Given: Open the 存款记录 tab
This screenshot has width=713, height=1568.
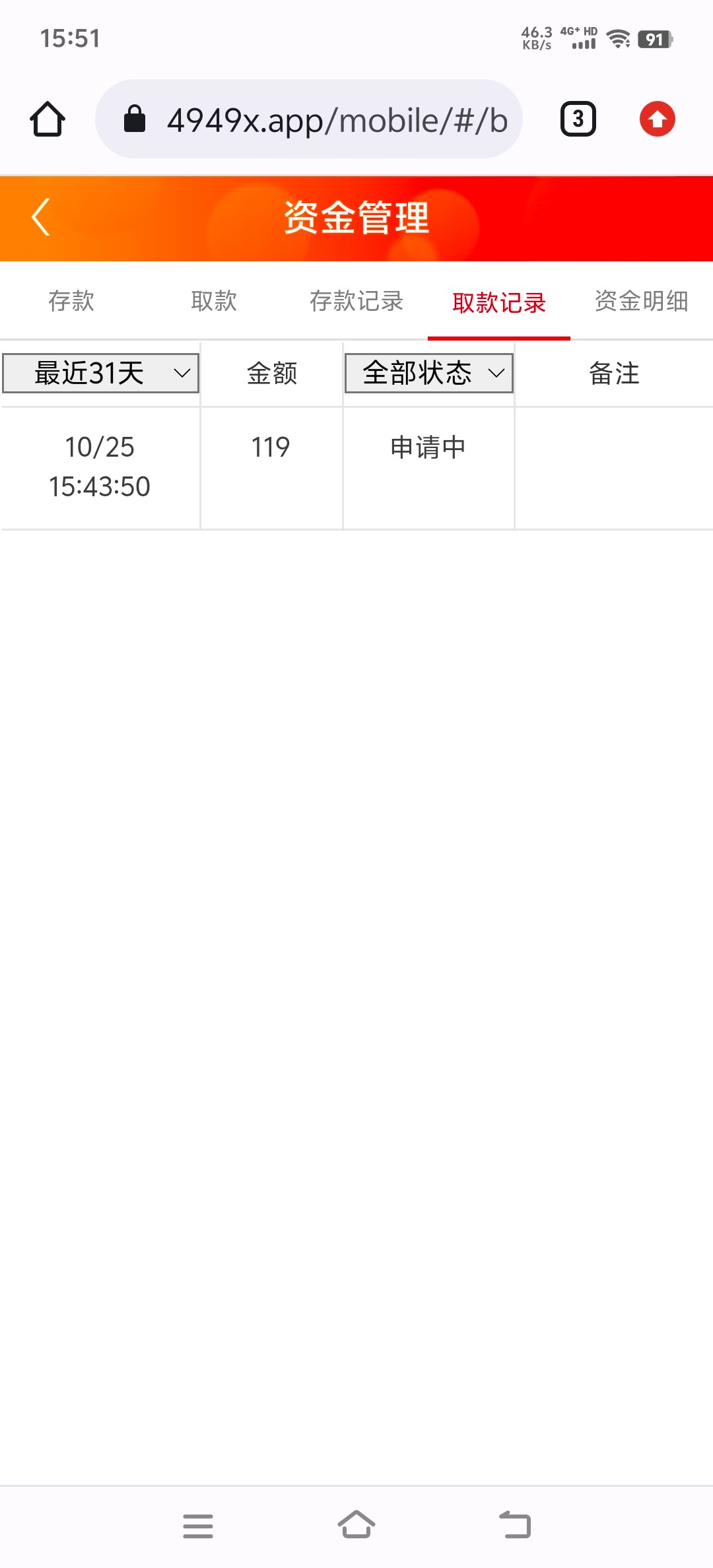Looking at the screenshot, I should tap(356, 301).
